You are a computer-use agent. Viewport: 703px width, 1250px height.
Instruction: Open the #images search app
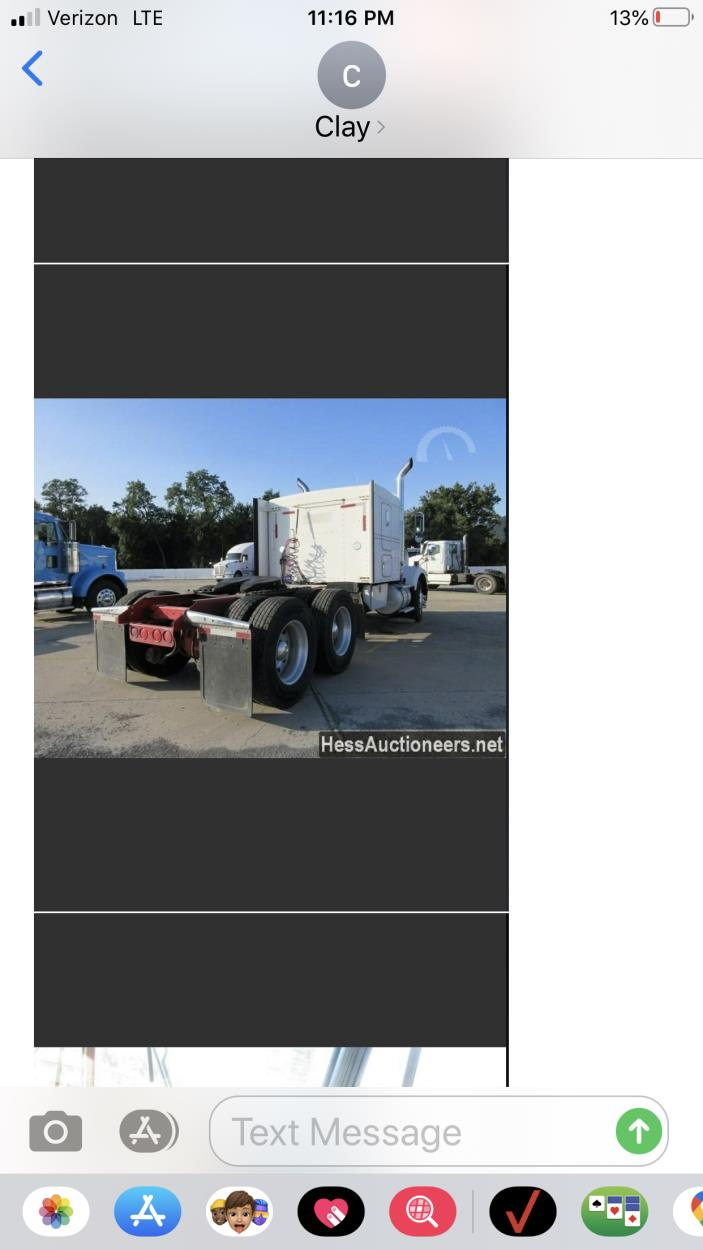click(x=422, y=1213)
